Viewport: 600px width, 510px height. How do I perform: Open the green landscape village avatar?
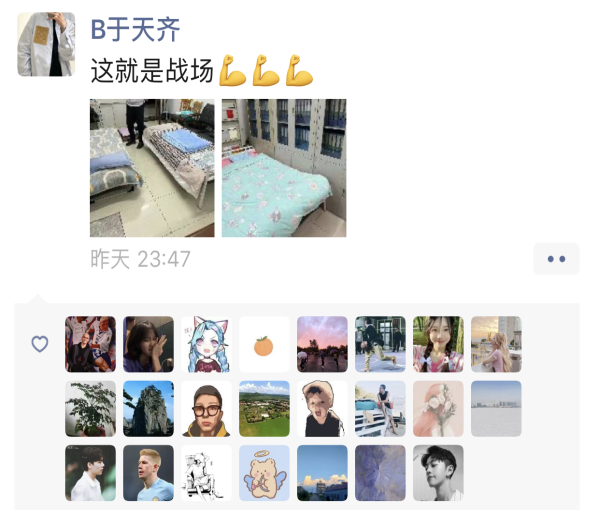(x=265, y=408)
